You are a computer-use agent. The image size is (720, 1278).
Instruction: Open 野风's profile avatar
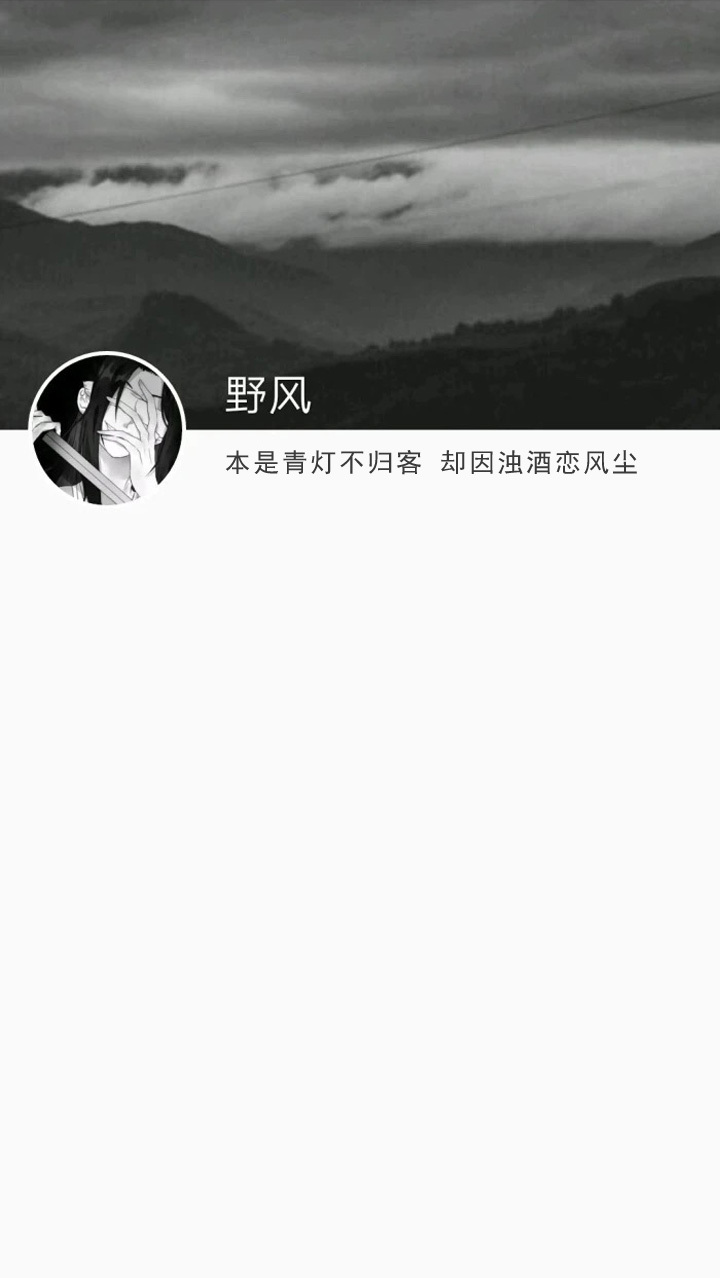click(107, 429)
